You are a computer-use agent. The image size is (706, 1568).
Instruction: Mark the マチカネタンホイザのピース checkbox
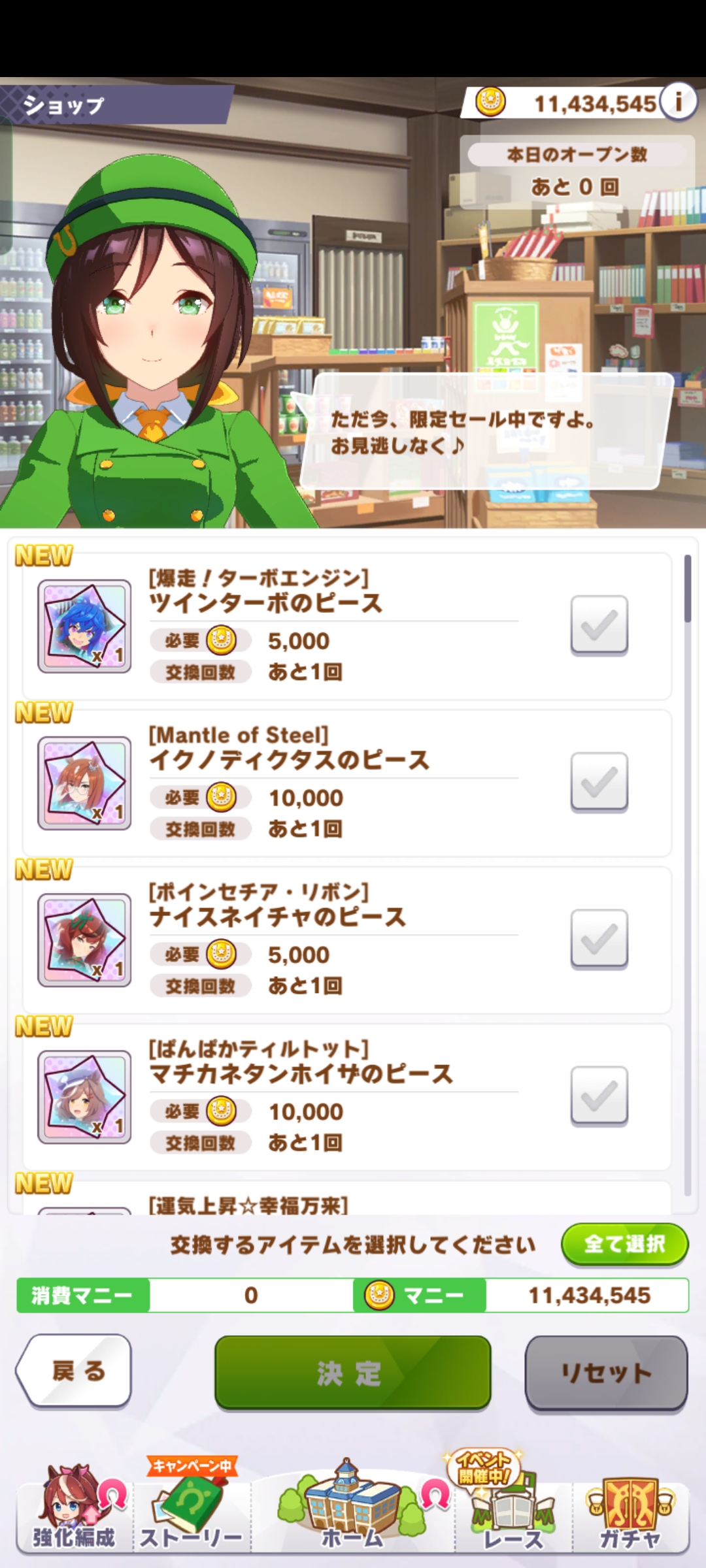point(599,1096)
